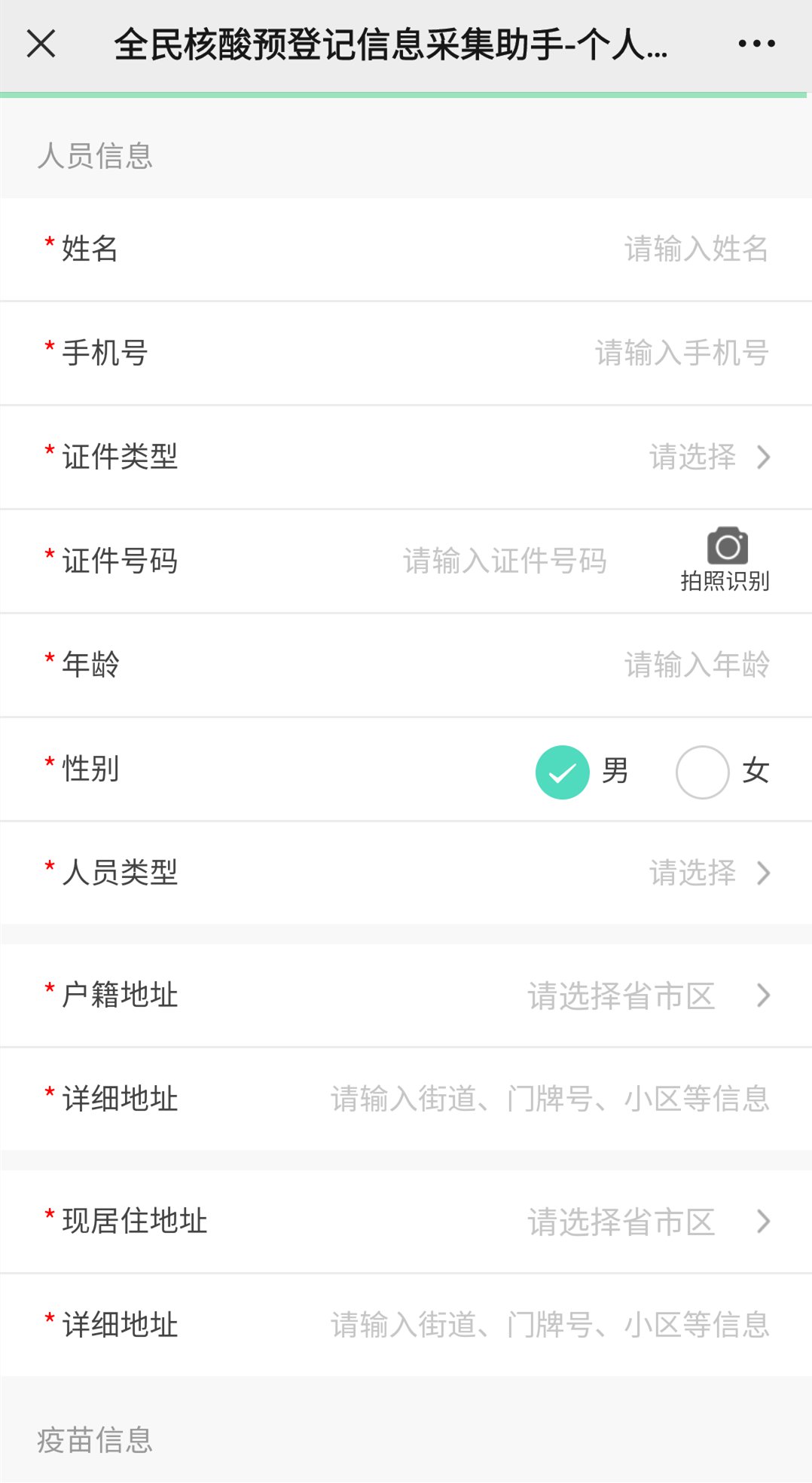Image resolution: width=812 pixels, height=1483 pixels.
Task: Tap the 证件号码 ID number field
Action: click(505, 561)
